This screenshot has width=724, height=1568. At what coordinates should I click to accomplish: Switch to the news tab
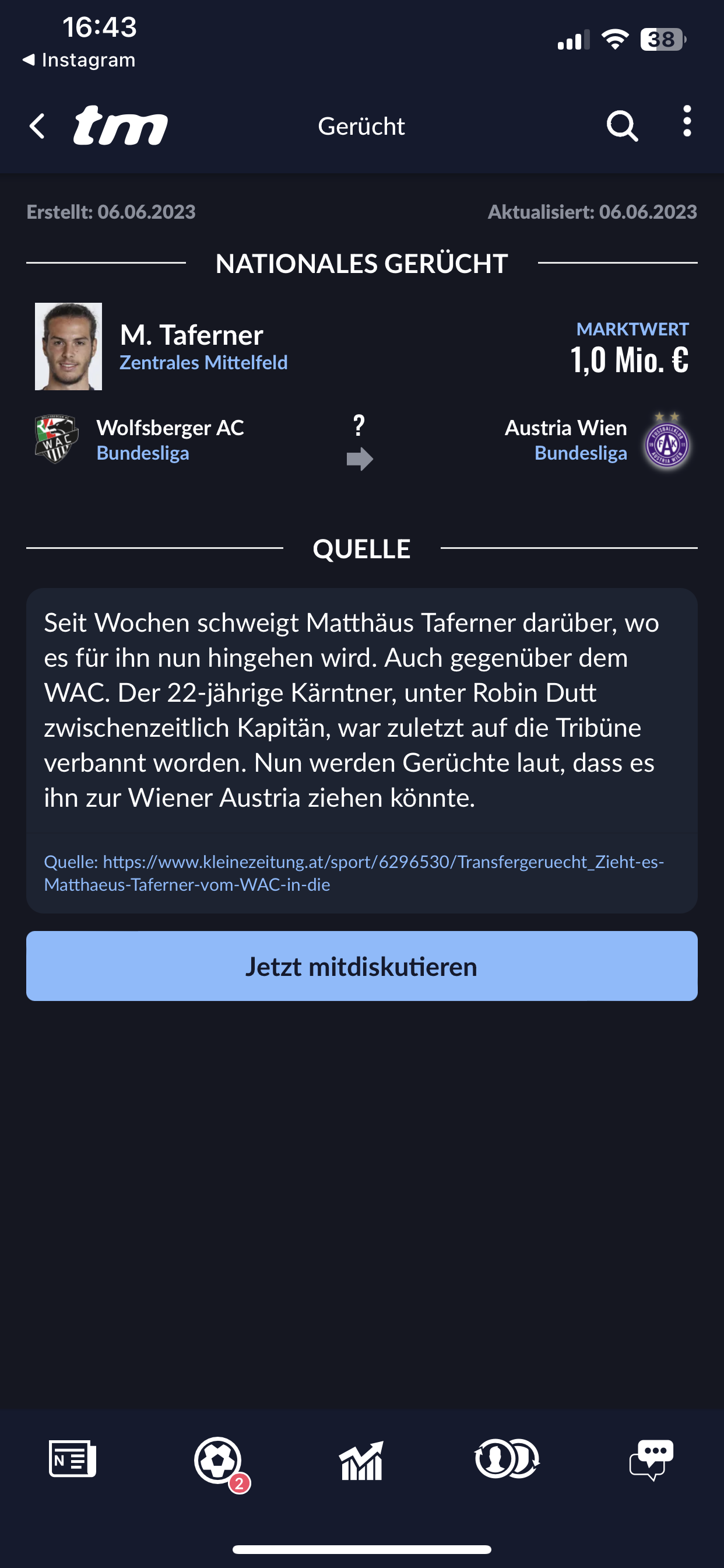tap(72, 1459)
